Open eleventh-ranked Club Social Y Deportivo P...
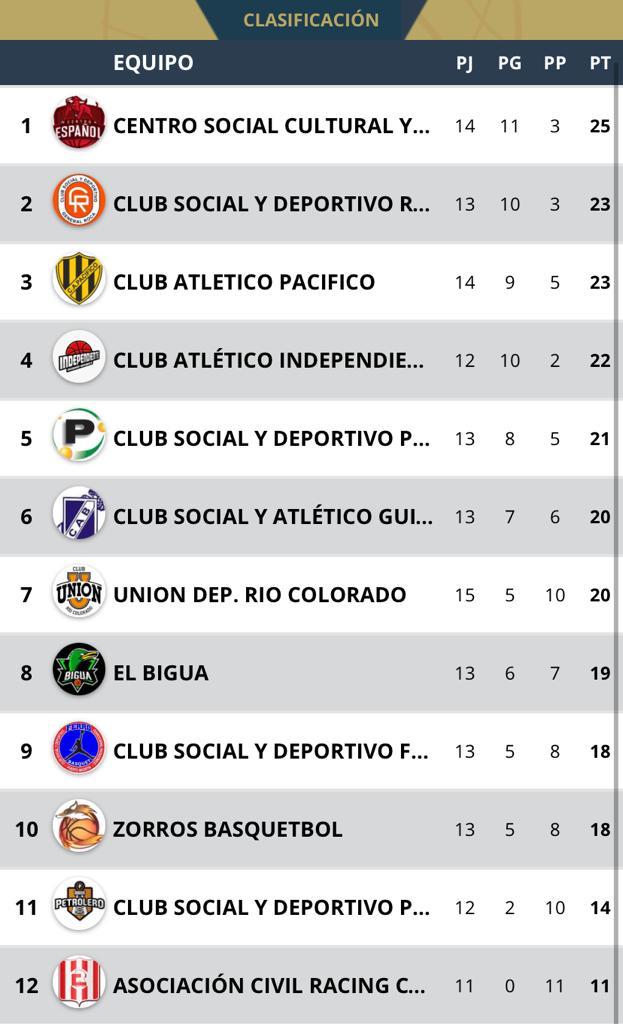623x1024 pixels. 271,907
